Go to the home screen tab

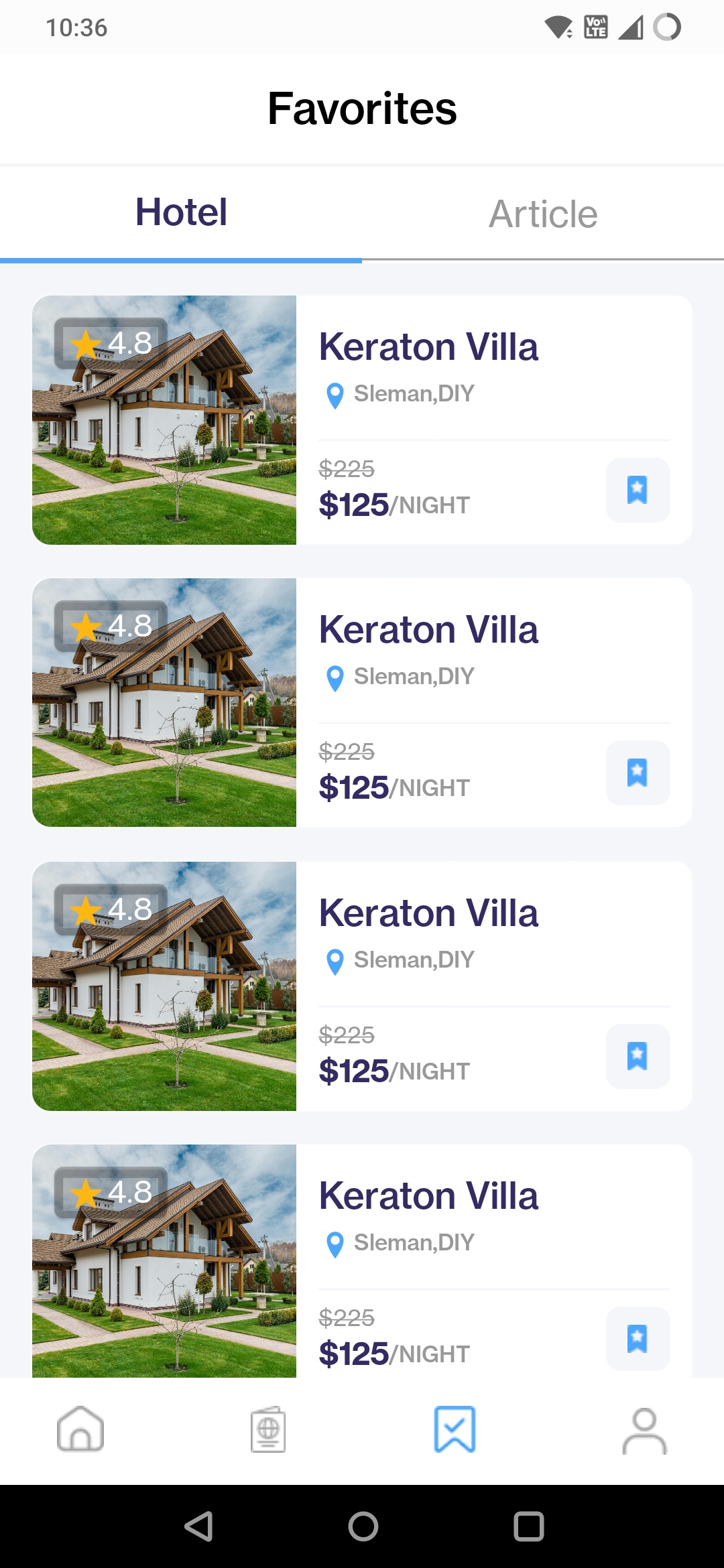click(80, 1429)
